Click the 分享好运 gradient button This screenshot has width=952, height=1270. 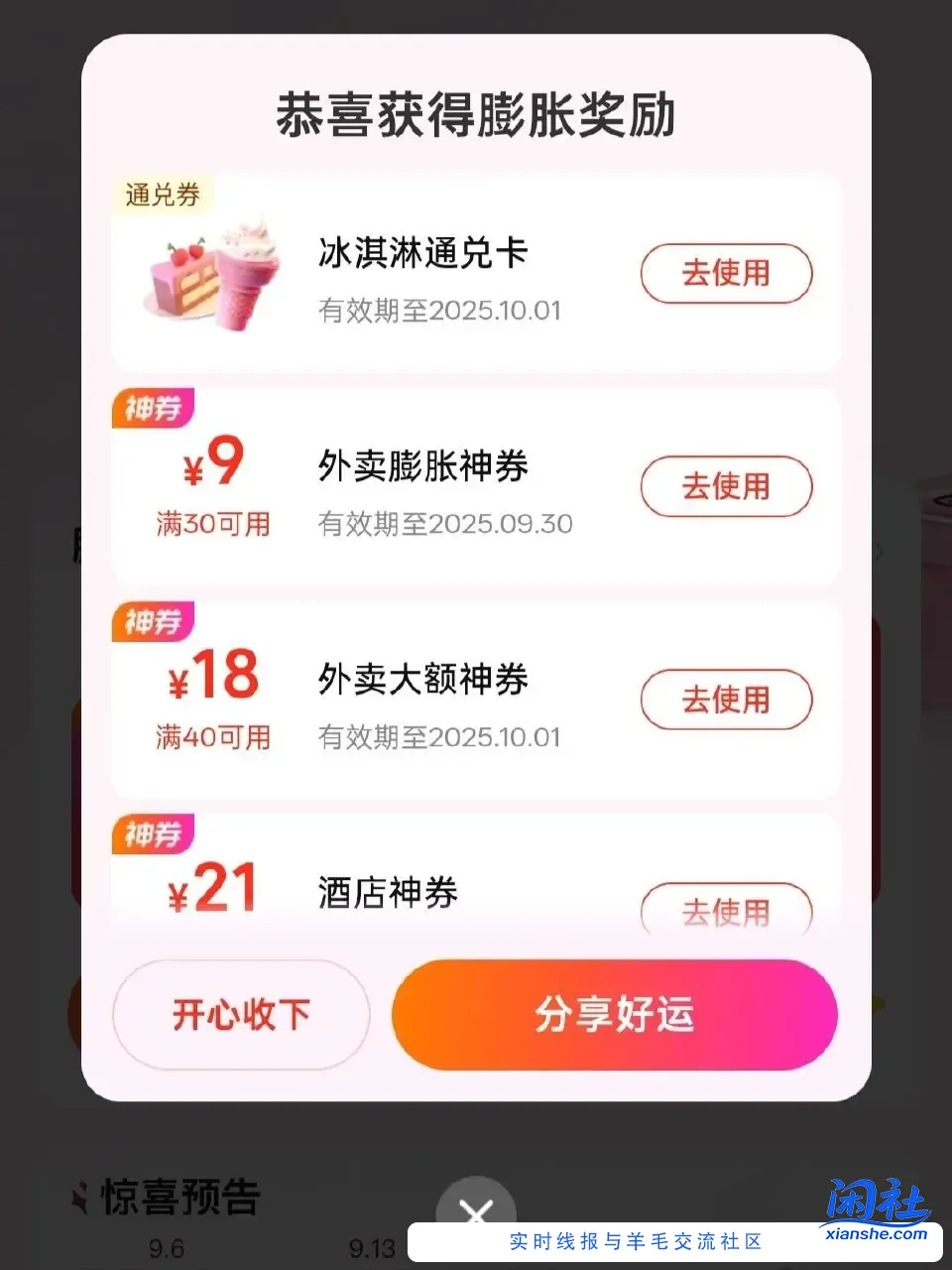(x=614, y=1014)
